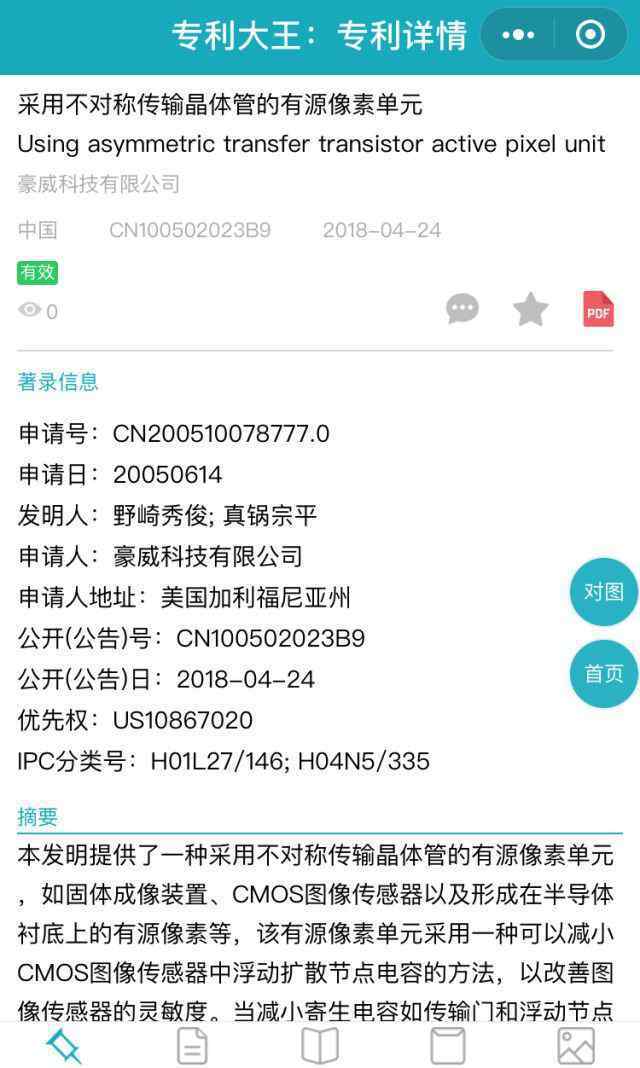Switch to the blank panel tab
This screenshot has width=640, height=1068.
(448, 1046)
